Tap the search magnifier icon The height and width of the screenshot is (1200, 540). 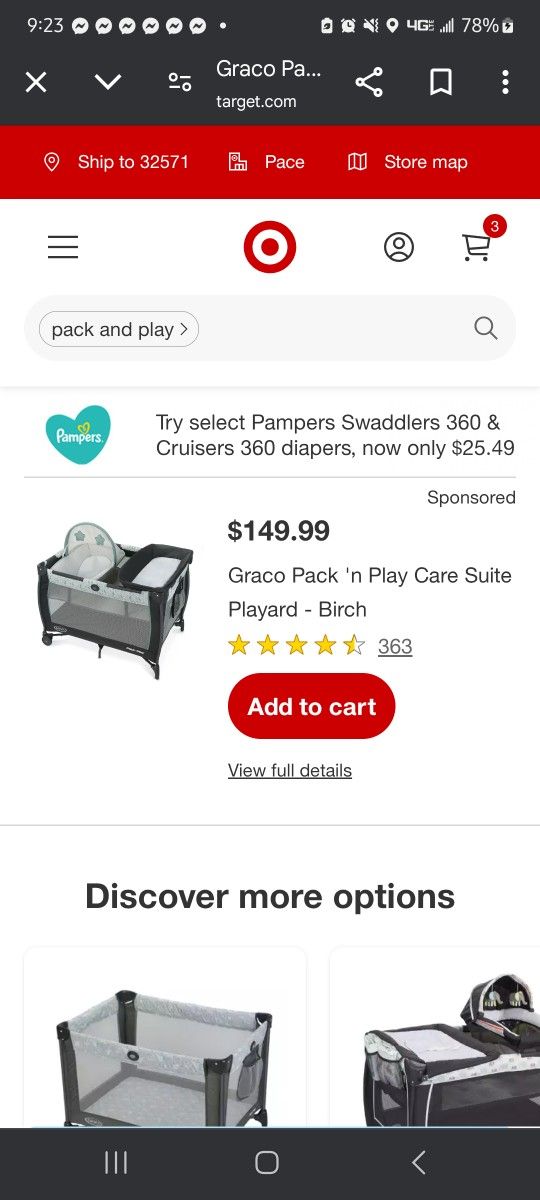[x=486, y=328]
